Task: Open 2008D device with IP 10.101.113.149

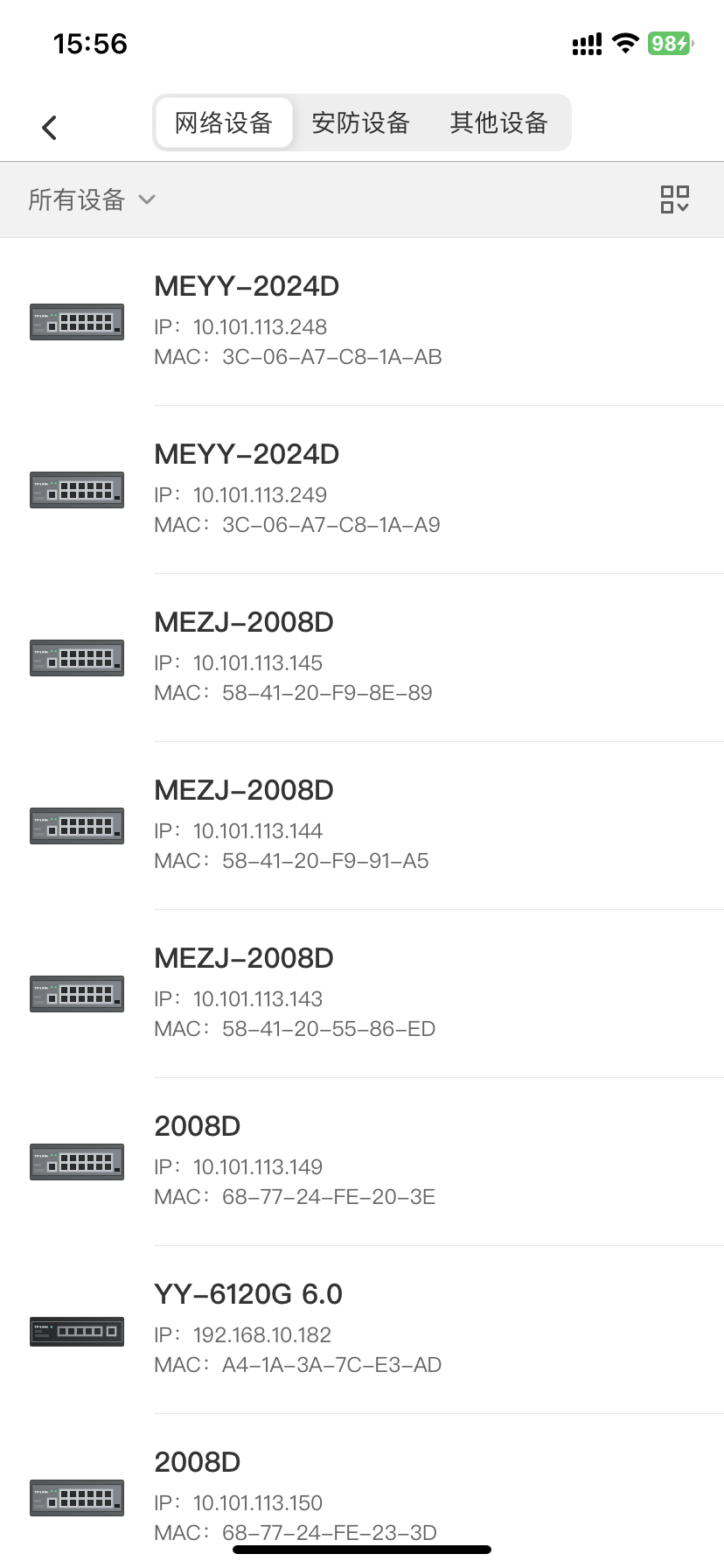Action: click(362, 1162)
